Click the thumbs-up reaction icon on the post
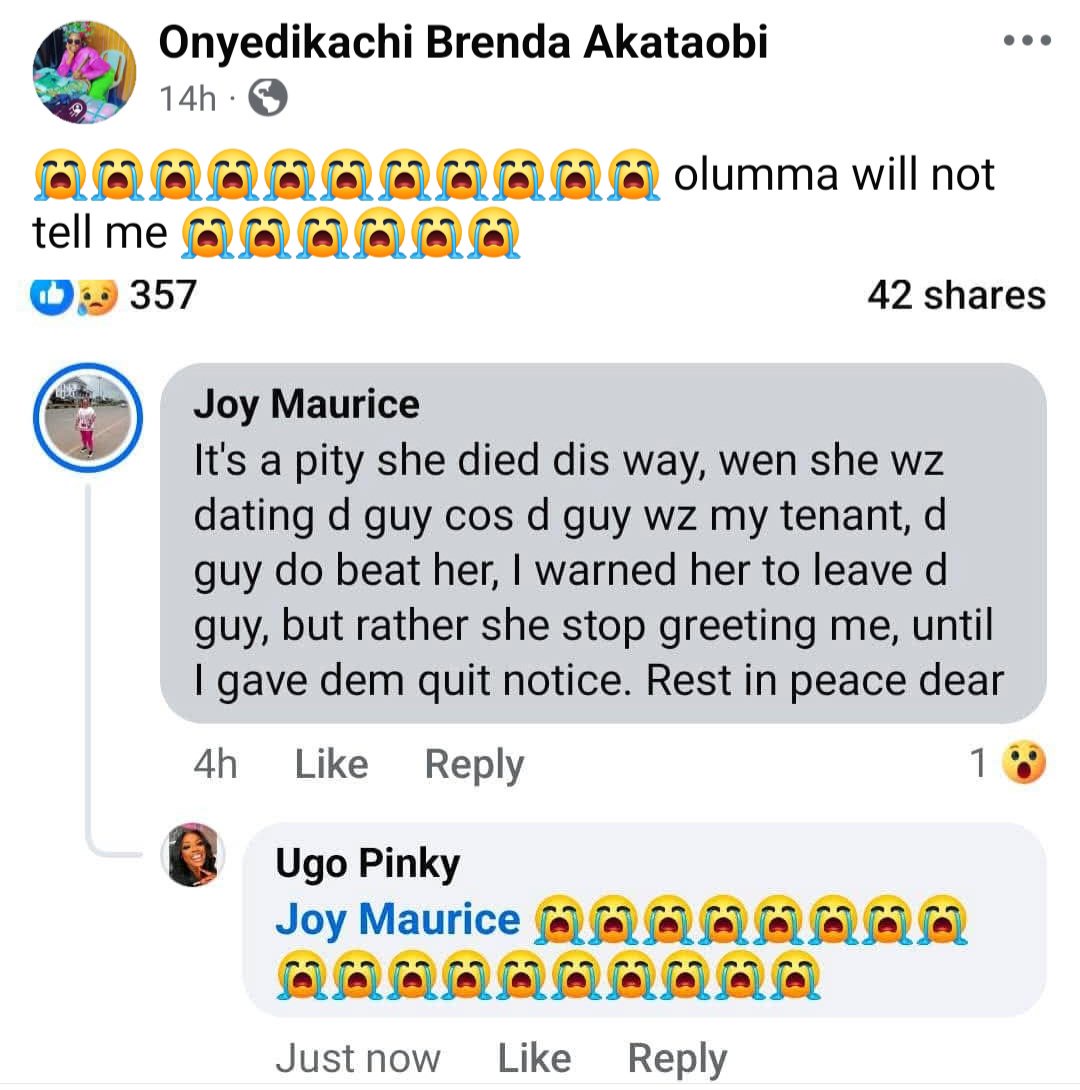 [x=49, y=294]
